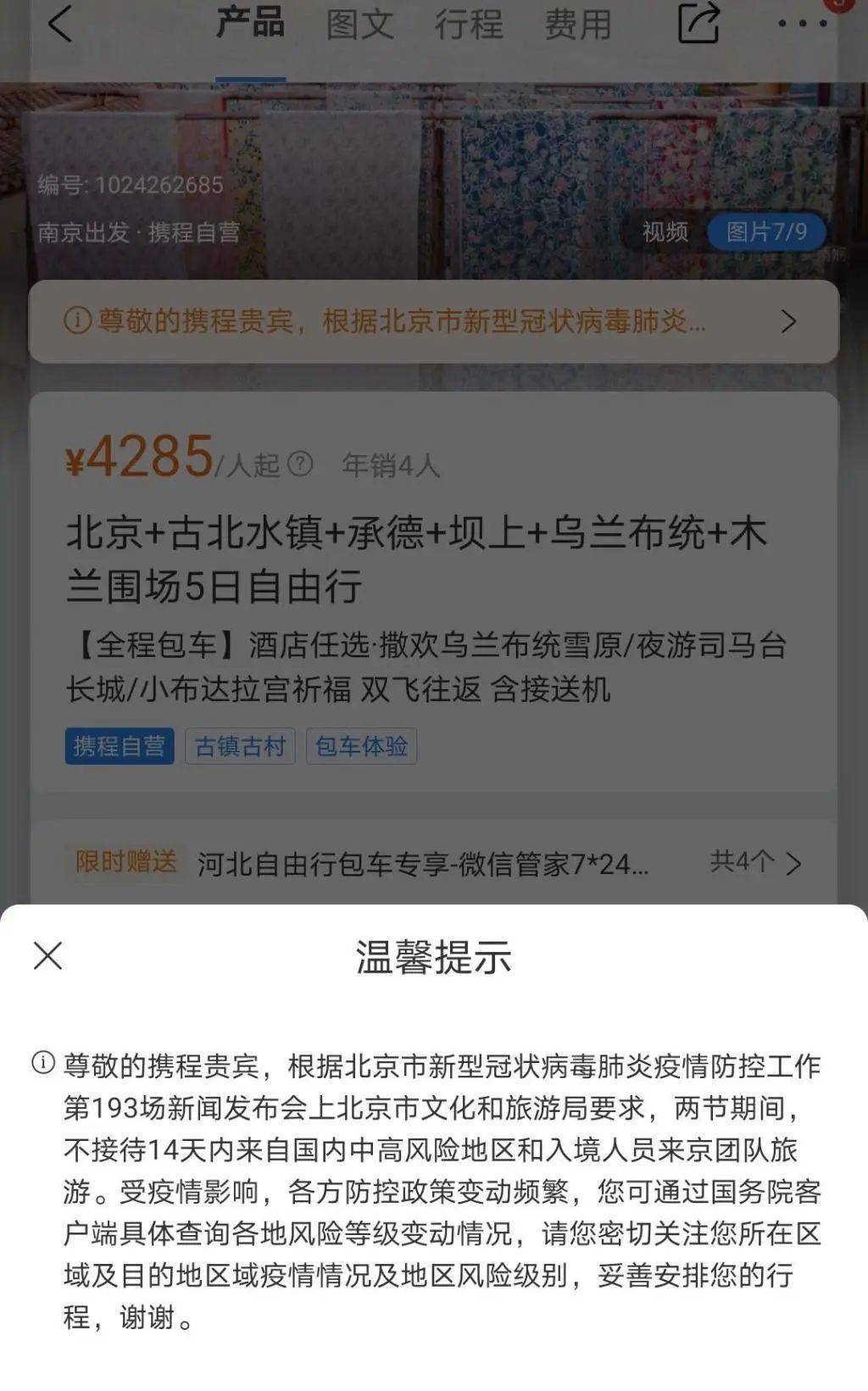Switch to the 图文 tab

[359, 24]
